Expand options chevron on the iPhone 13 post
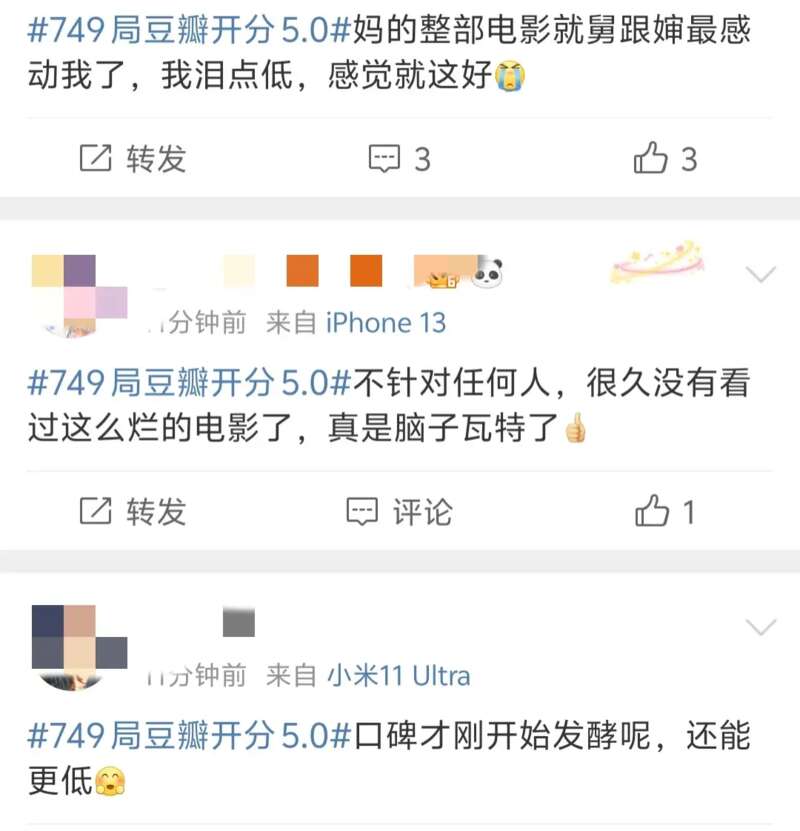This screenshot has width=800, height=831. point(762,274)
